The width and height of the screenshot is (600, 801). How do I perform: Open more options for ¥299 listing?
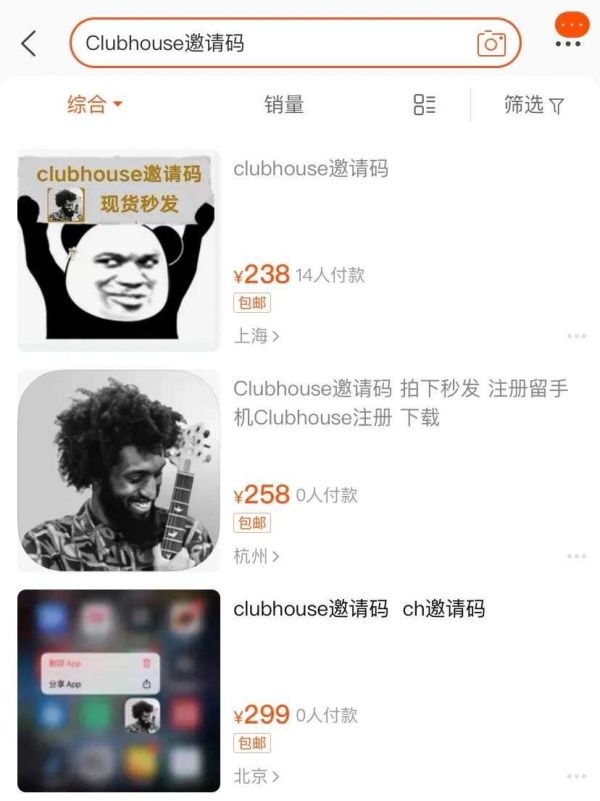[576, 776]
